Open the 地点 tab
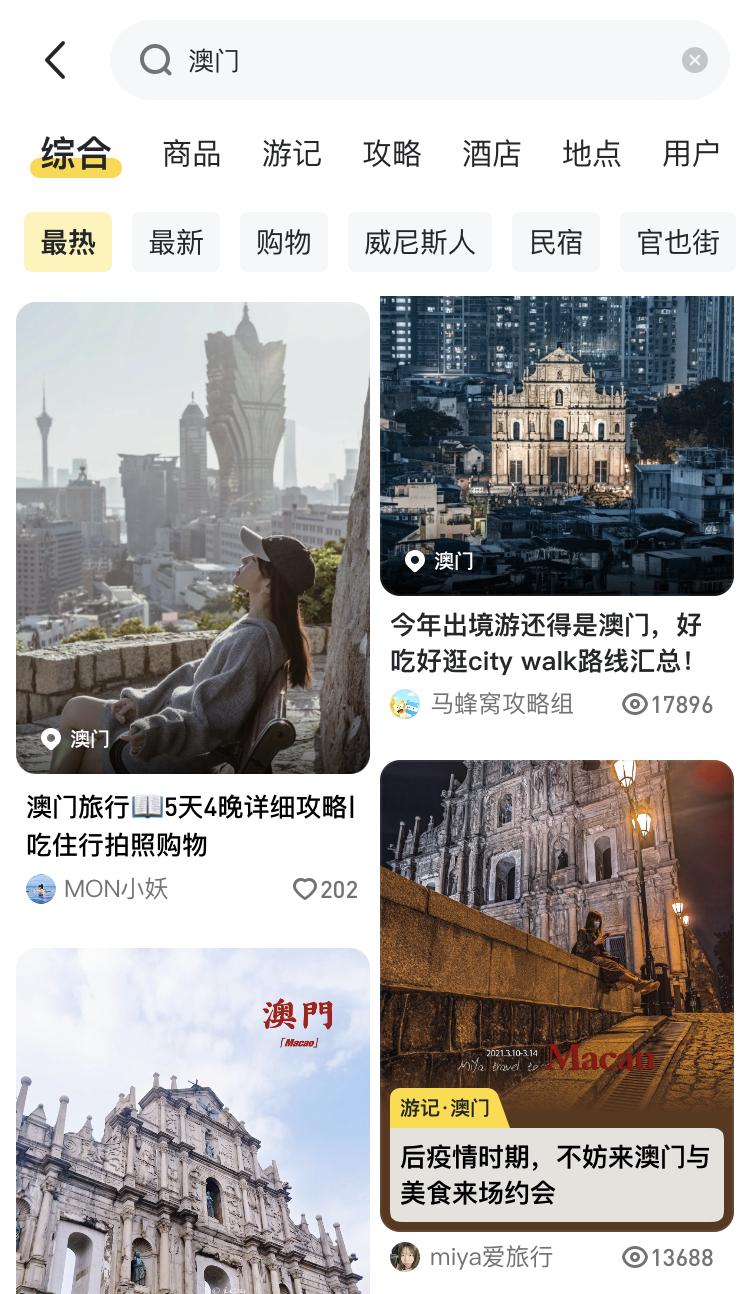Image resolution: width=750 pixels, height=1294 pixels. pos(591,154)
